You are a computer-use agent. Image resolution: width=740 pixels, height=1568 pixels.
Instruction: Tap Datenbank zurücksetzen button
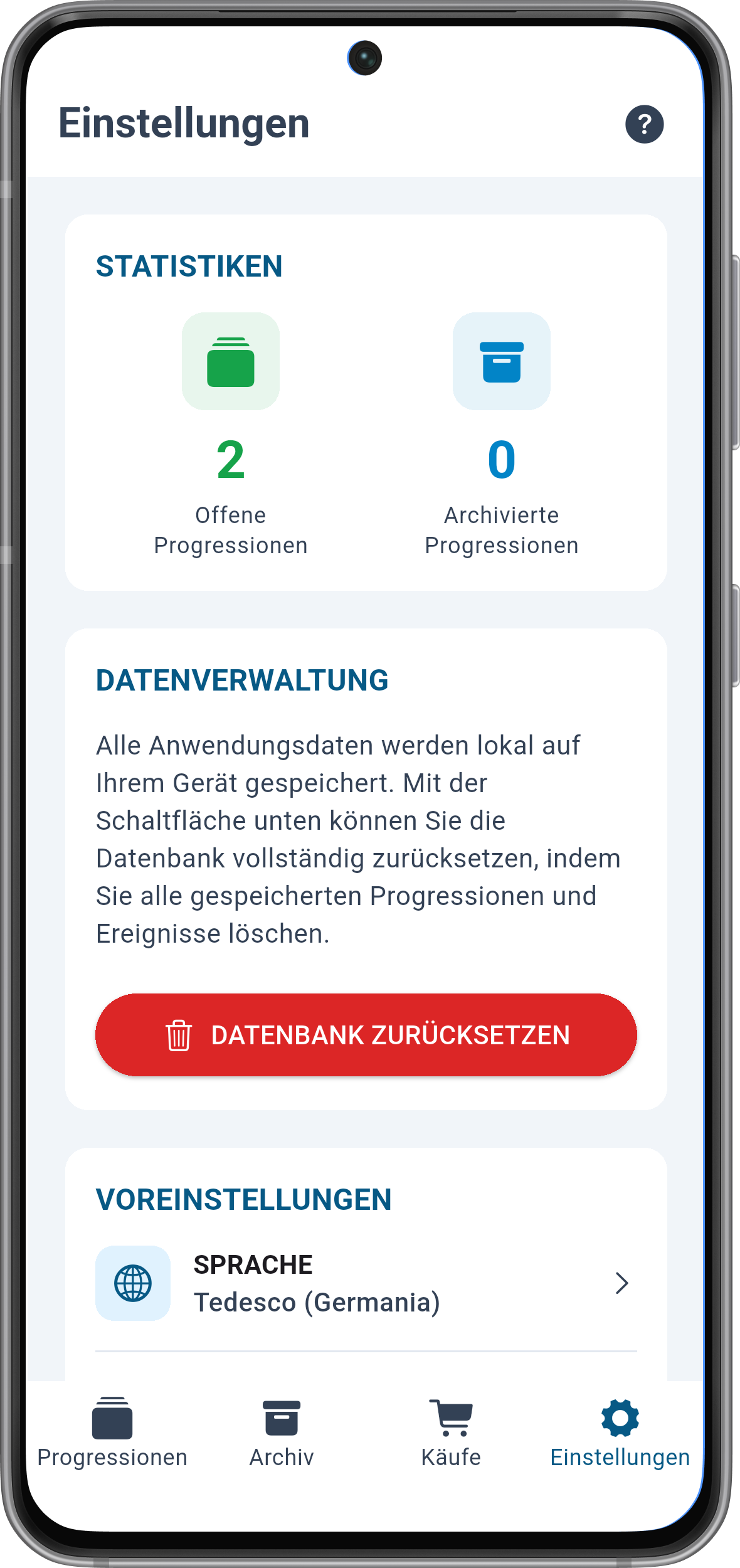[x=366, y=1035]
